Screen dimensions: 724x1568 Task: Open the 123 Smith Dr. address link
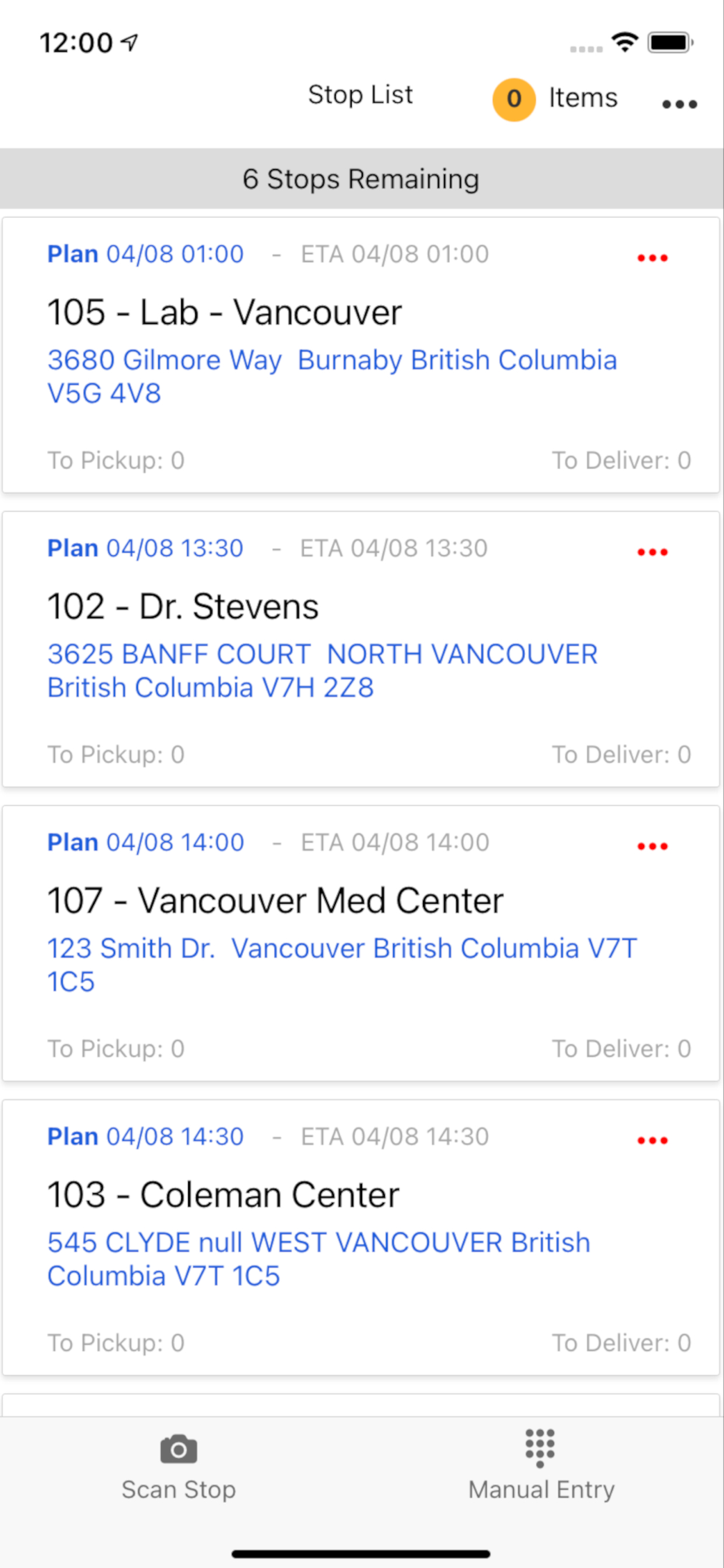(342, 964)
